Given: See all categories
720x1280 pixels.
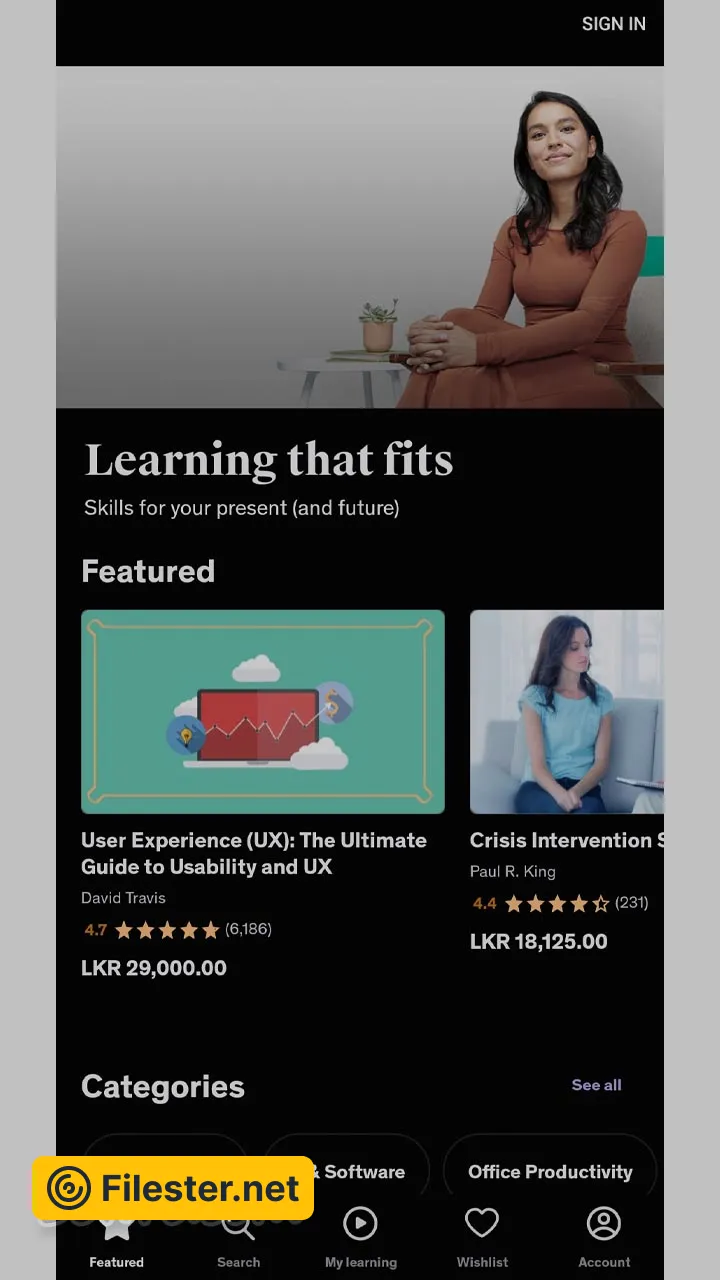Looking at the screenshot, I should pyautogui.click(x=596, y=1085).
